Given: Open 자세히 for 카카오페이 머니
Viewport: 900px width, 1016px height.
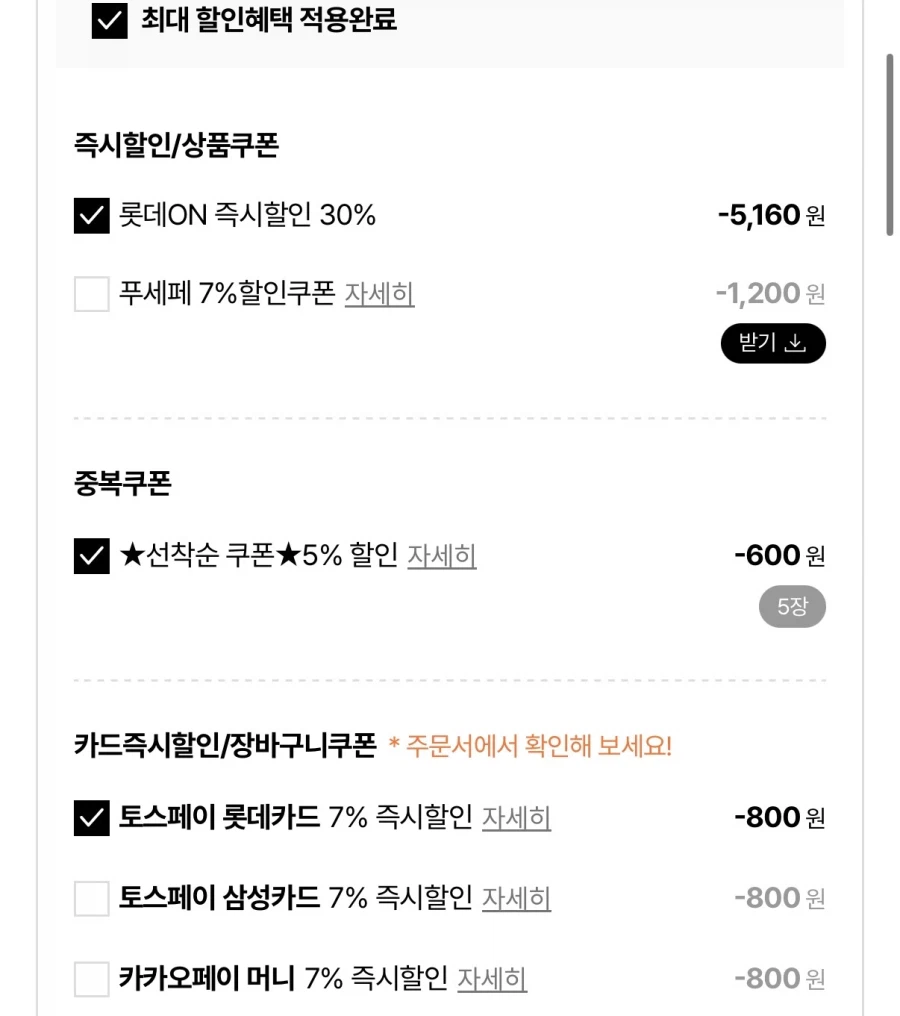Looking at the screenshot, I should [492, 980].
